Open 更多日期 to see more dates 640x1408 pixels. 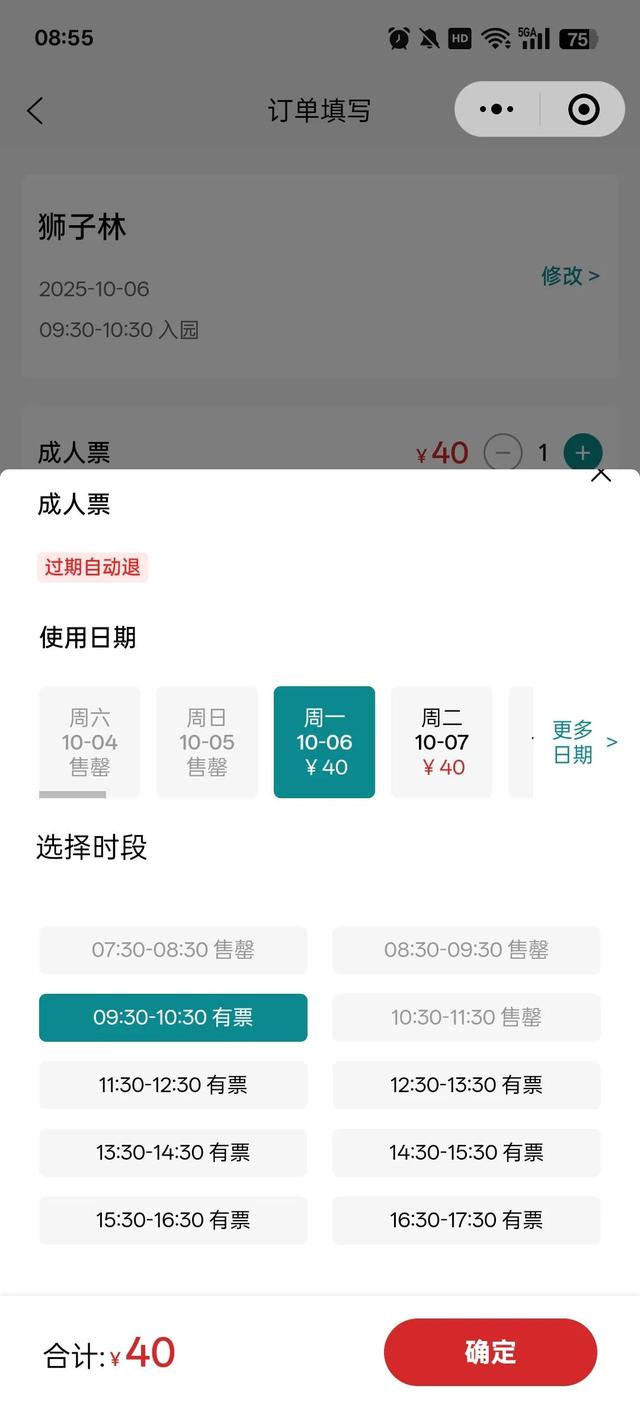point(584,742)
